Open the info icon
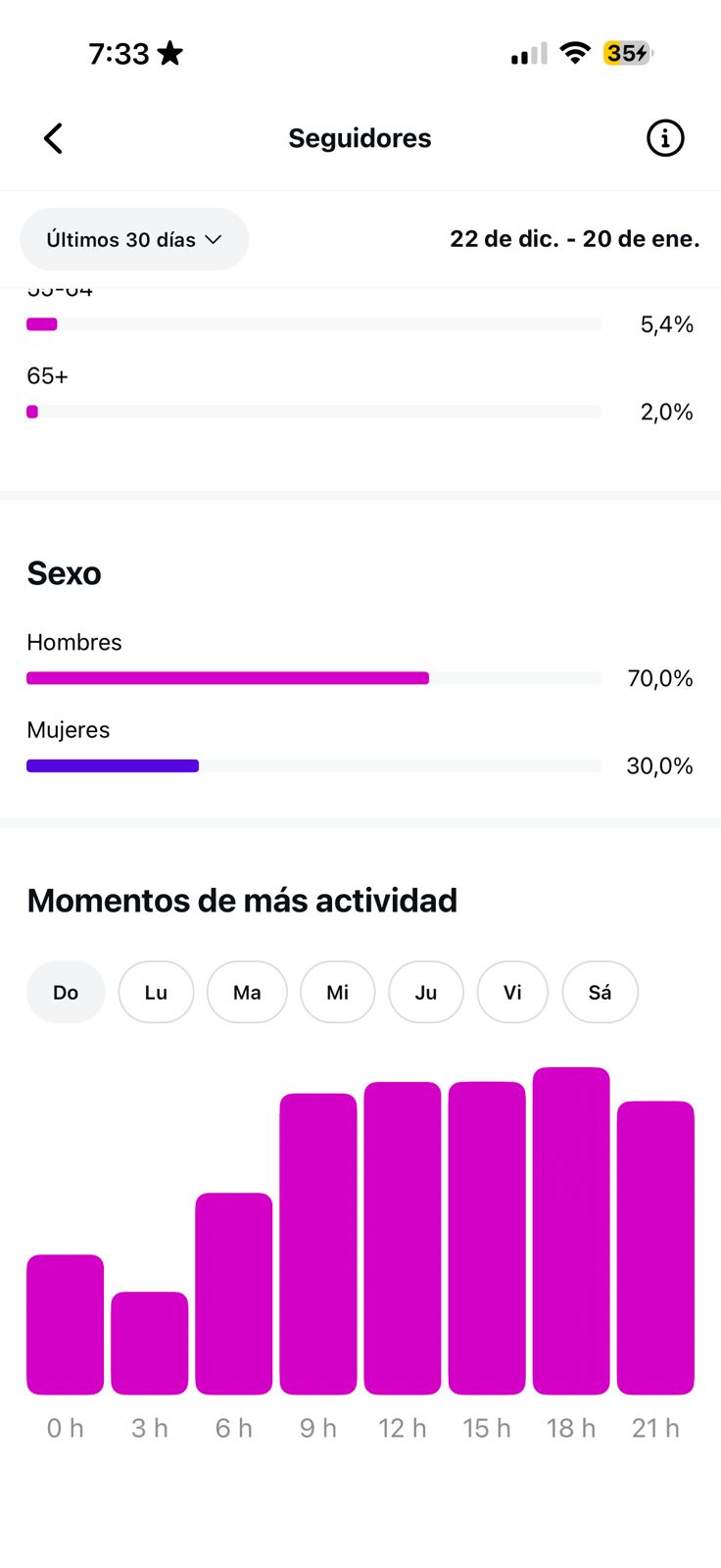This screenshot has height=1568, width=721. pyautogui.click(x=665, y=138)
